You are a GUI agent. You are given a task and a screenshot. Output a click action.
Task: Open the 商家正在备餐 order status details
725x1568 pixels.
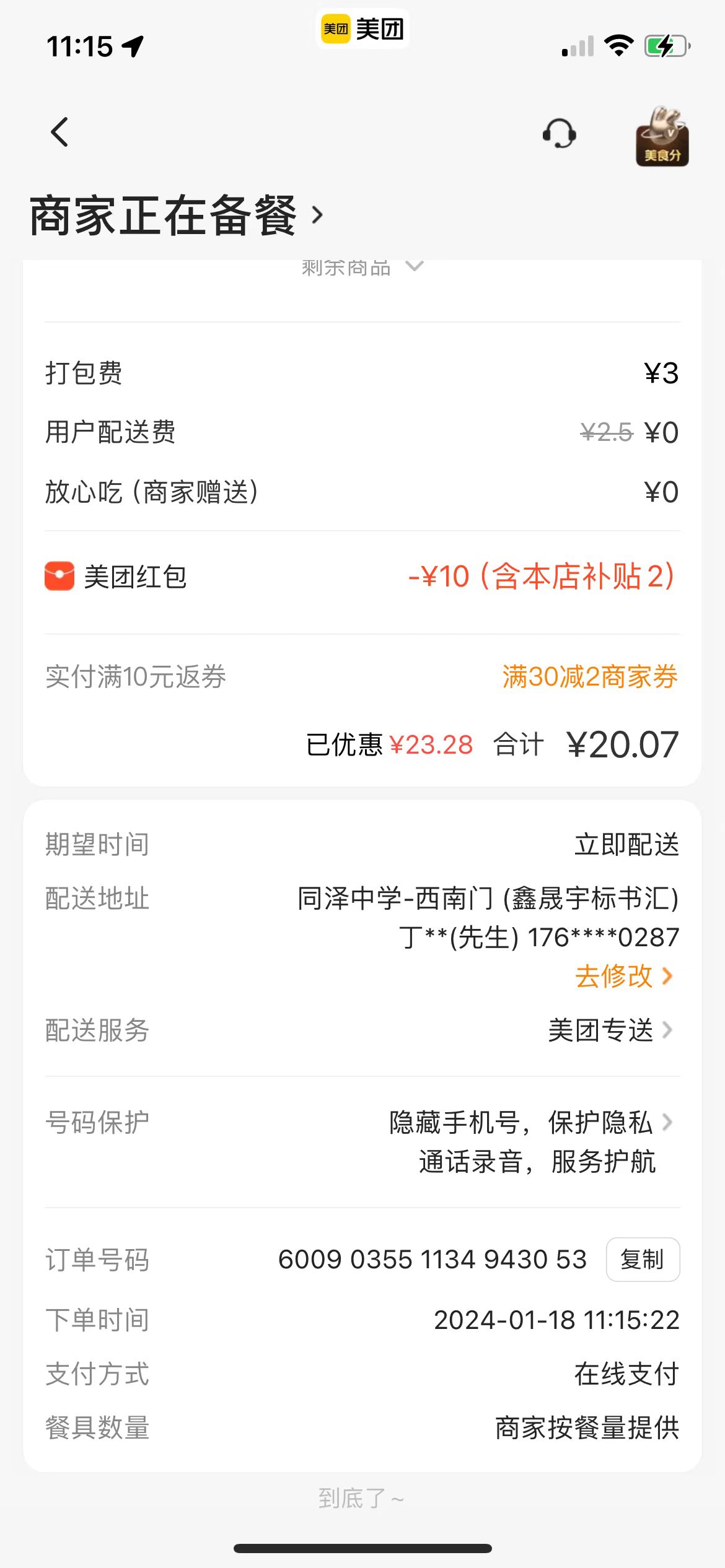pos(177,216)
